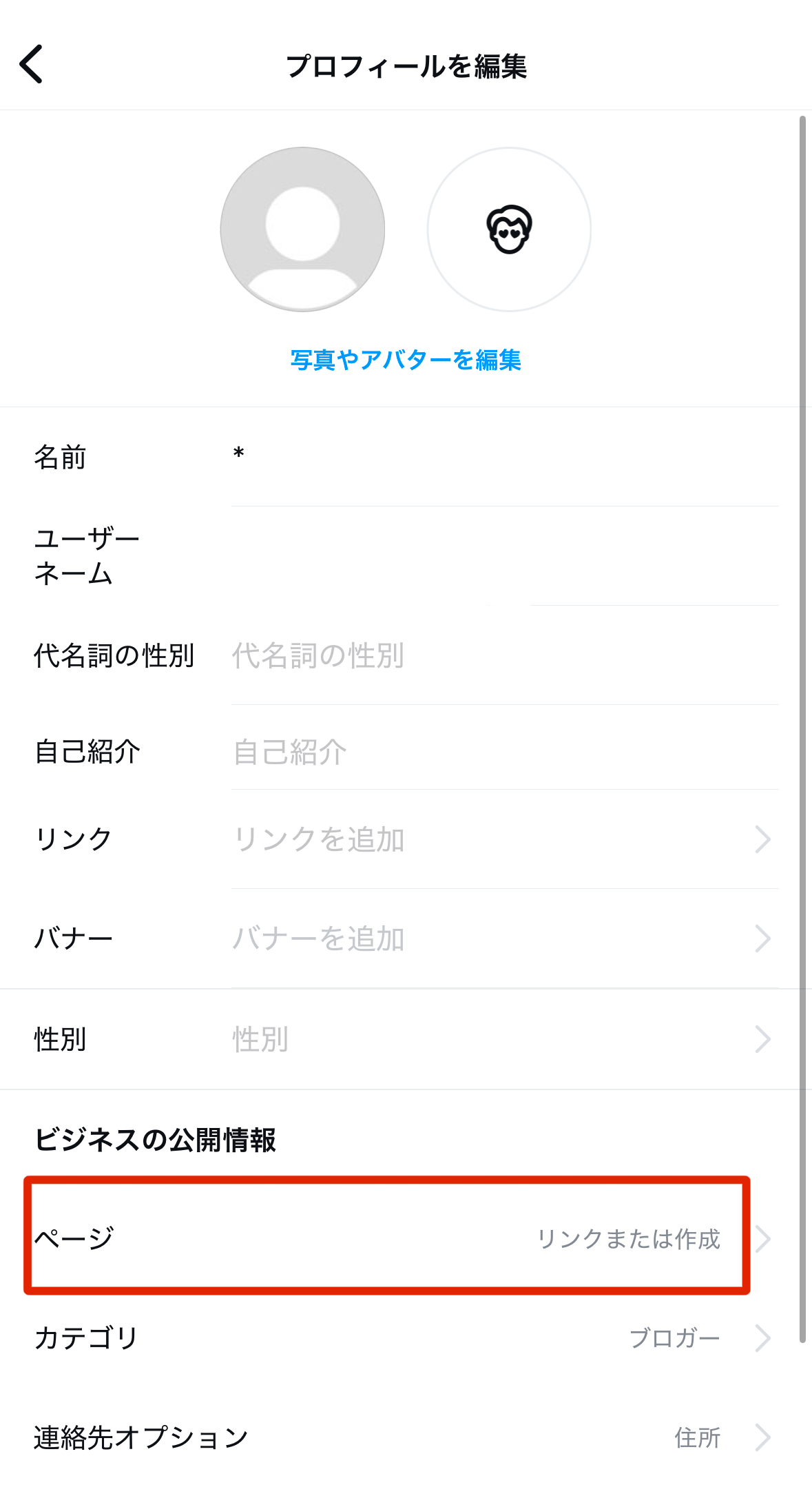
Task: Enter text in the 自己紹介 field
Action: (x=504, y=752)
